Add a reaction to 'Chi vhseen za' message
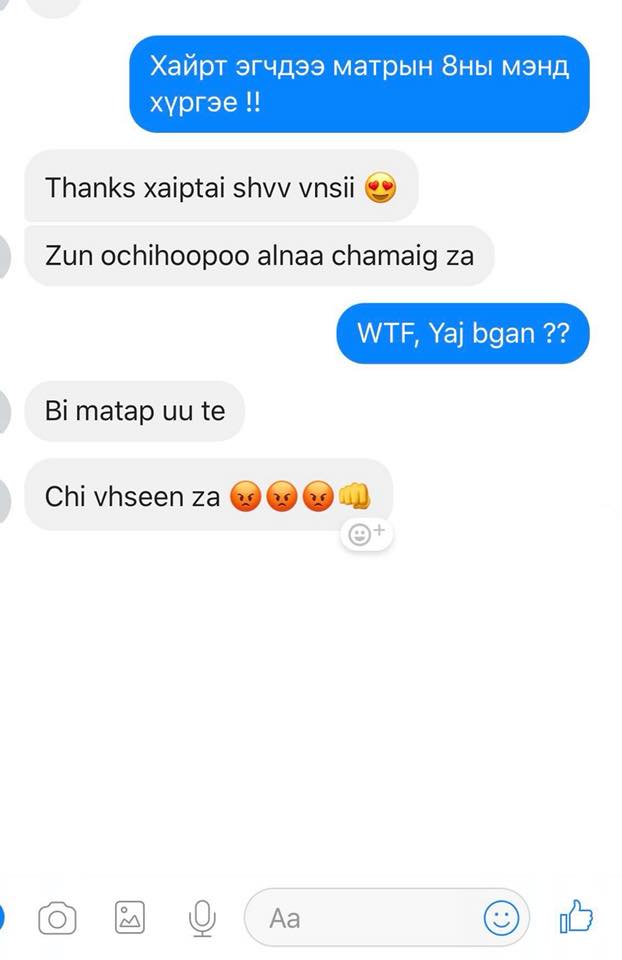This screenshot has height=960, width=622. [x=367, y=535]
